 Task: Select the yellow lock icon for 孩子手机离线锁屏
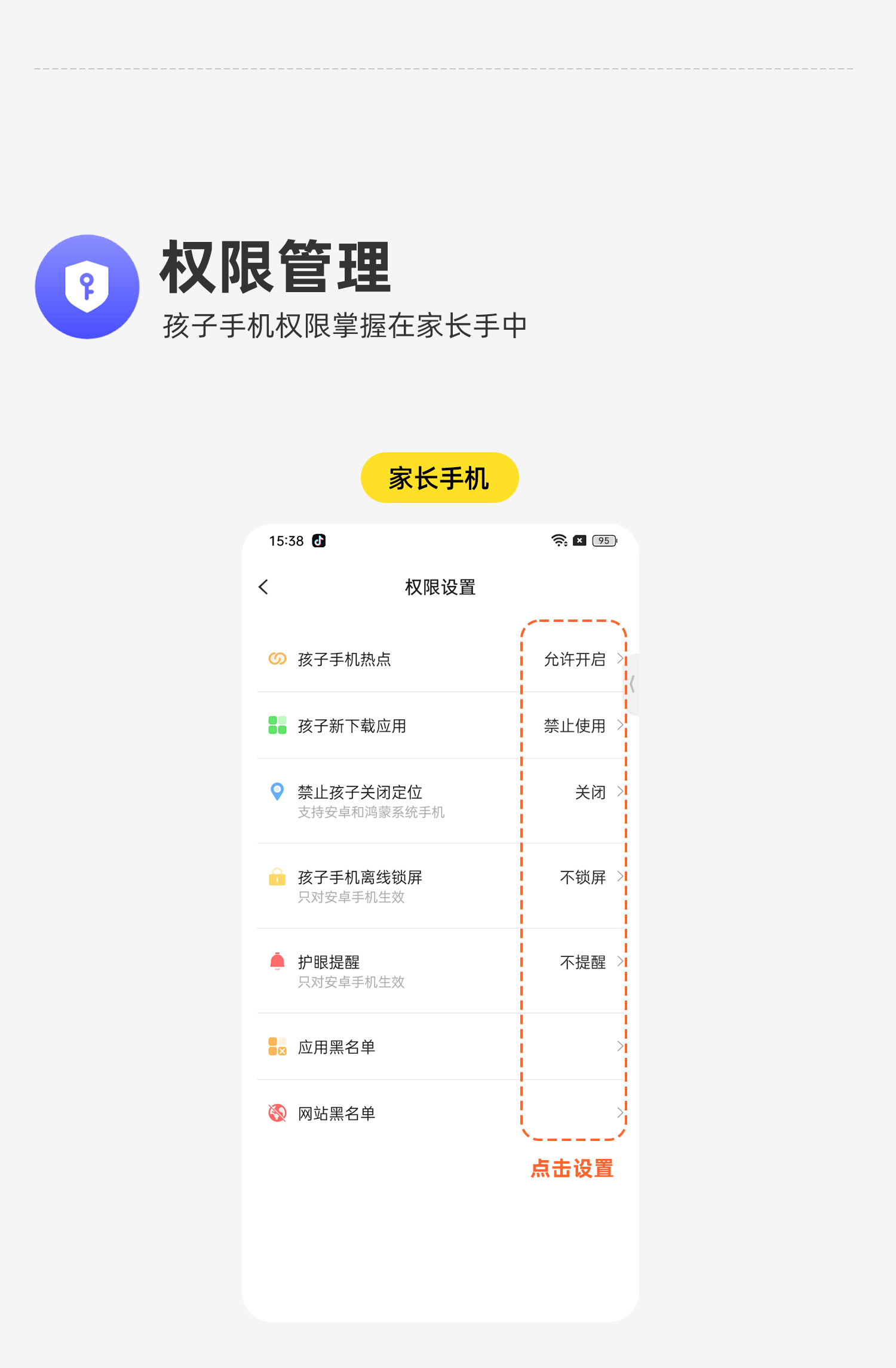pyautogui.click(x=277, y=877)
